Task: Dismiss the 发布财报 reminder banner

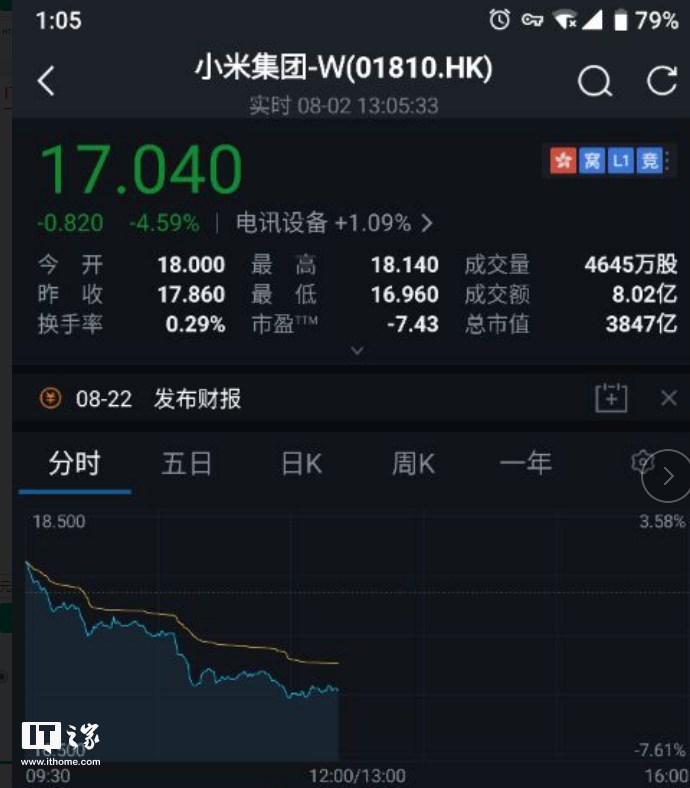Action: pyautogui.click(x=668, y=398)
